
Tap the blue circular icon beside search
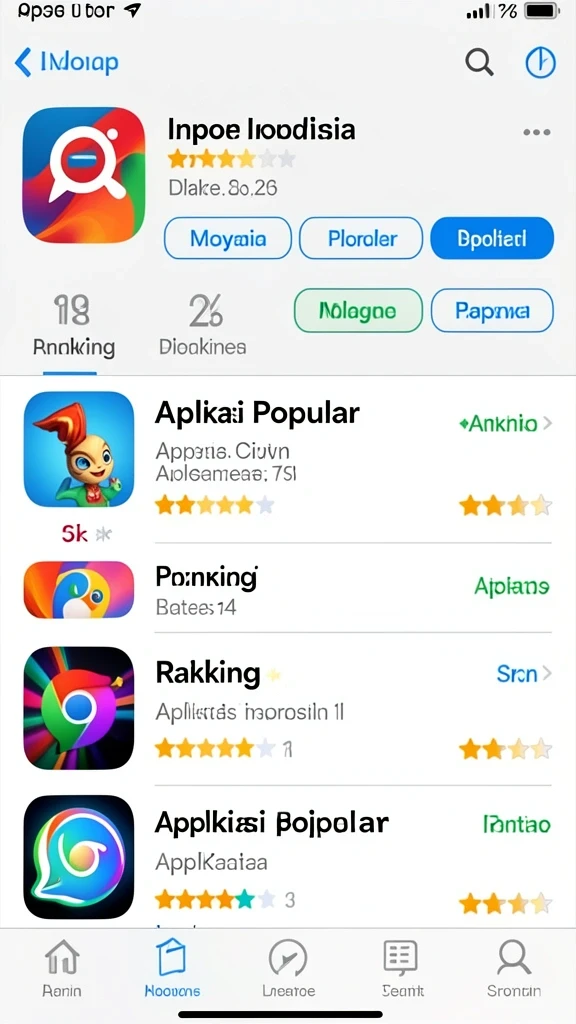coord(541,63)
